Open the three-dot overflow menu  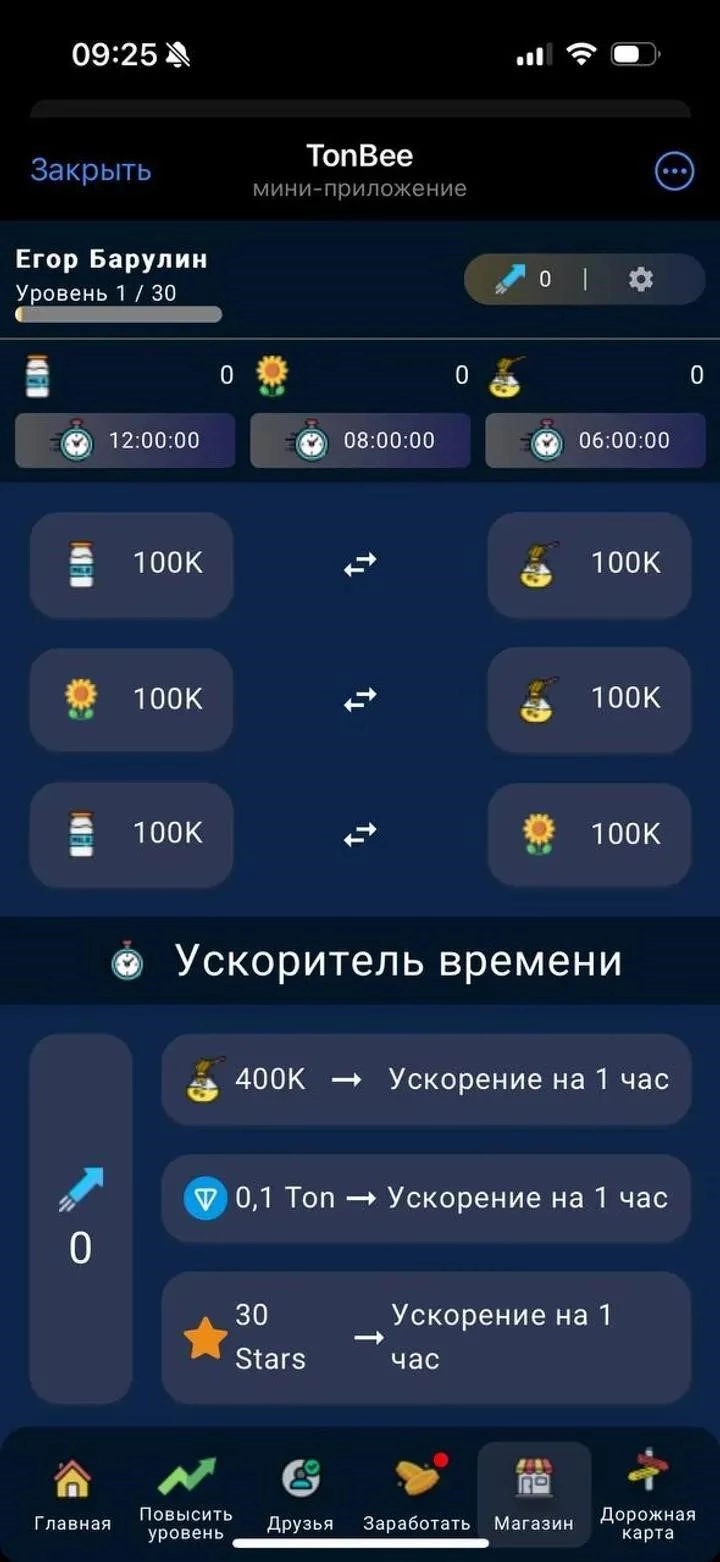click(674, 171)
